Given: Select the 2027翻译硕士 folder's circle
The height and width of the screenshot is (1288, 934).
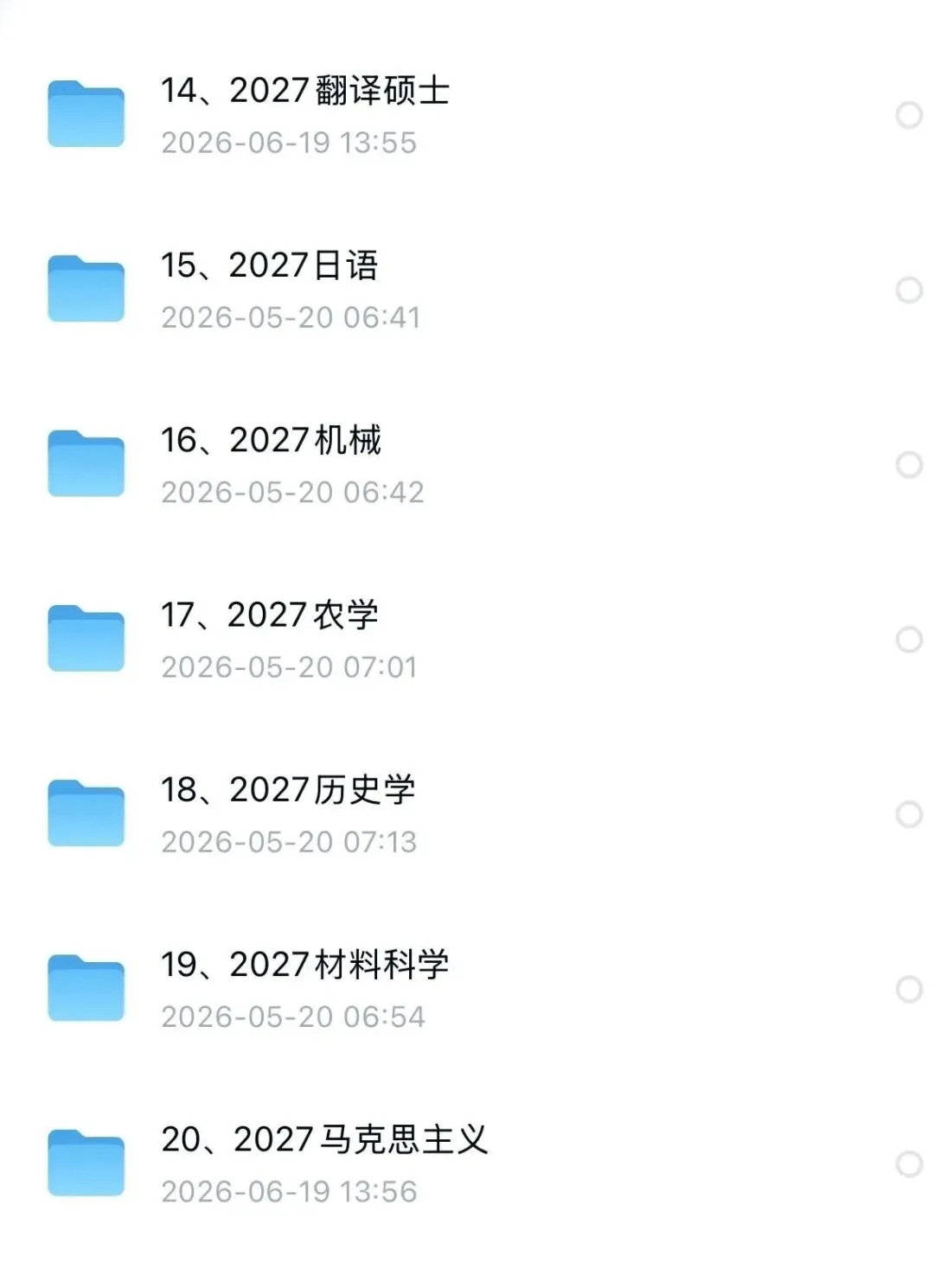Looking at the screenshot, I should (909, 115).
